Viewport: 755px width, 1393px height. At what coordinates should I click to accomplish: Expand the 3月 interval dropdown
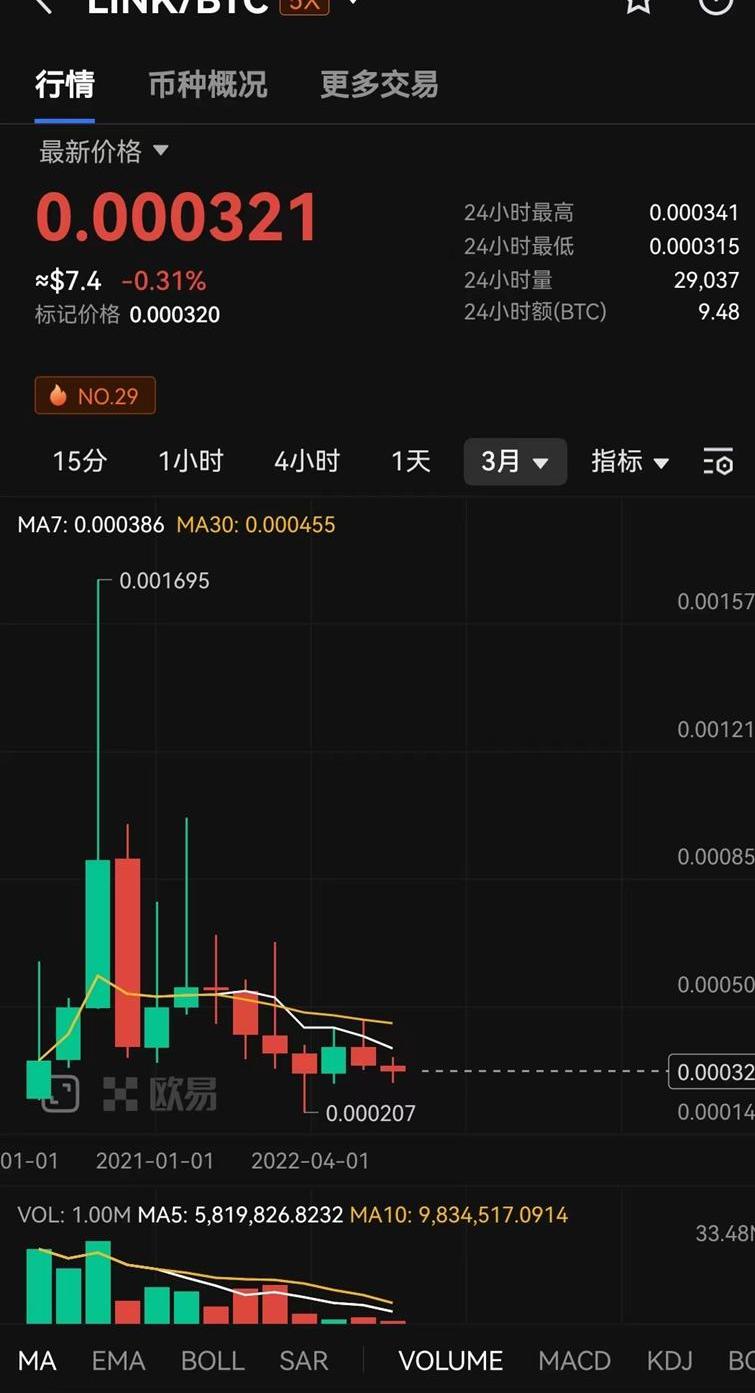[514, 461]
